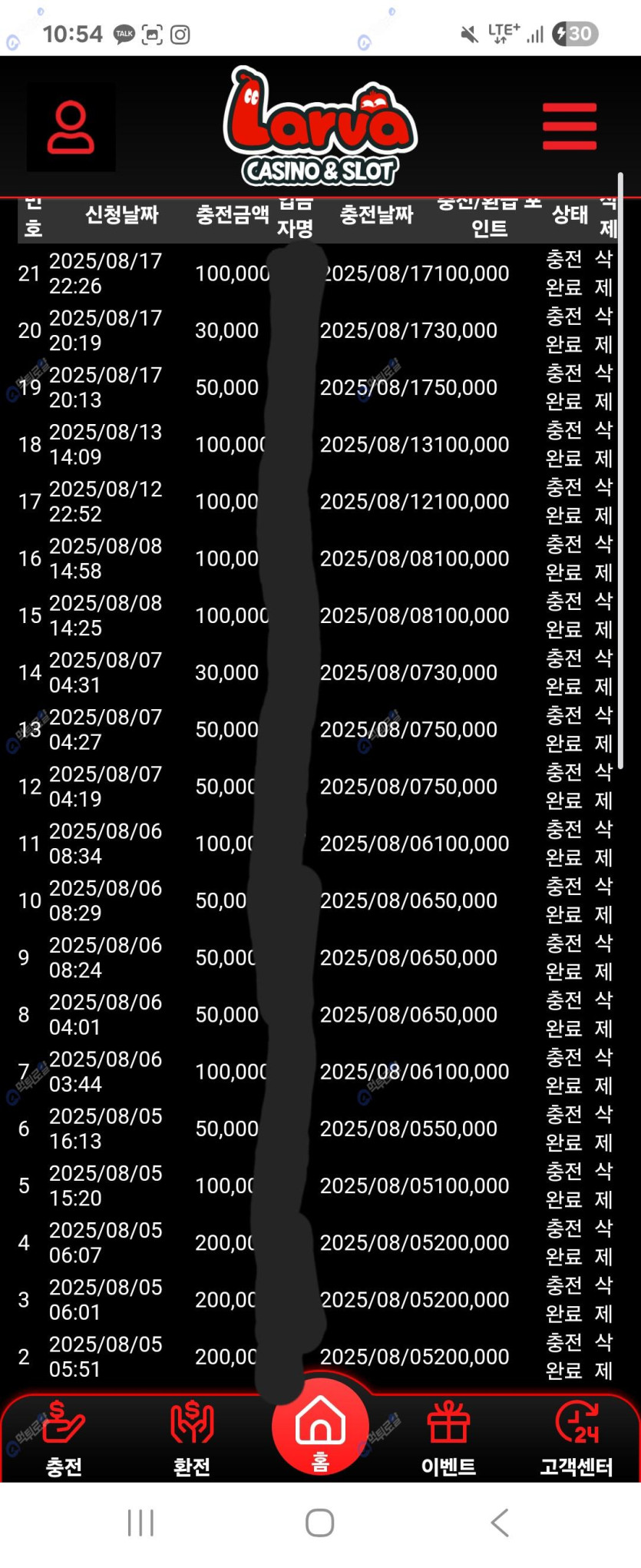Go to the 충전 tab

tap(64, 1438)
